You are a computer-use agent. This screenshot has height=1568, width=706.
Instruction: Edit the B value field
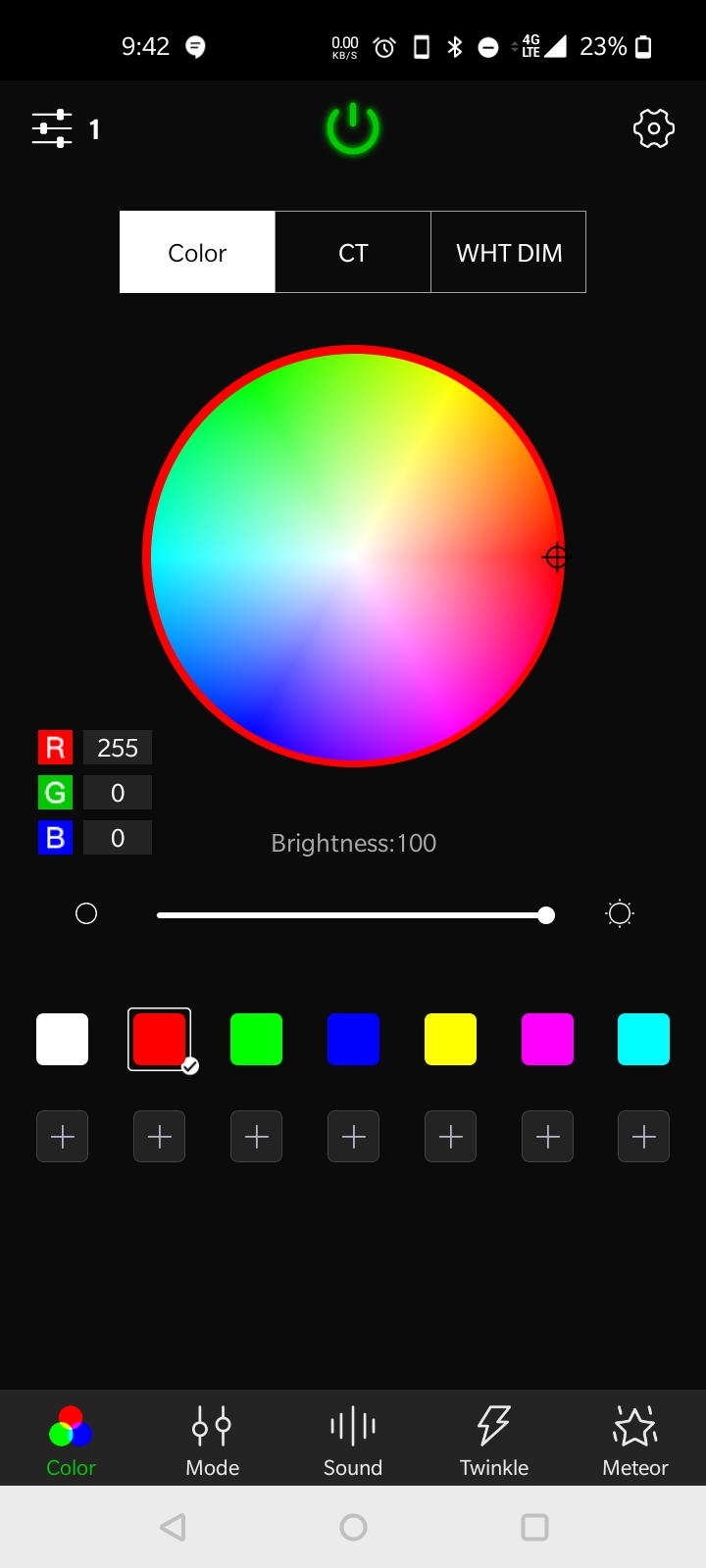[x=118, y=838]
